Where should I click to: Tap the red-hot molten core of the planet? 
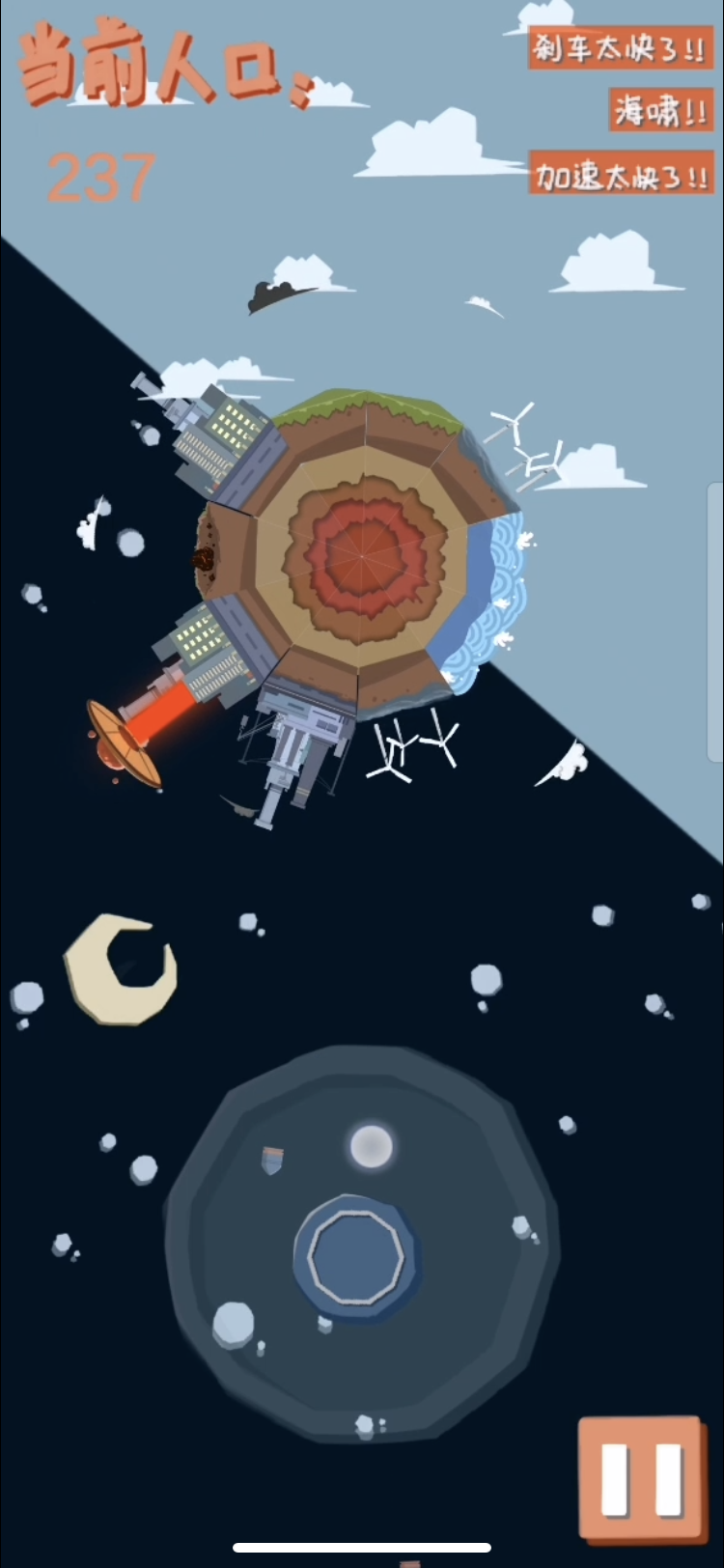[x=362, y=555]
